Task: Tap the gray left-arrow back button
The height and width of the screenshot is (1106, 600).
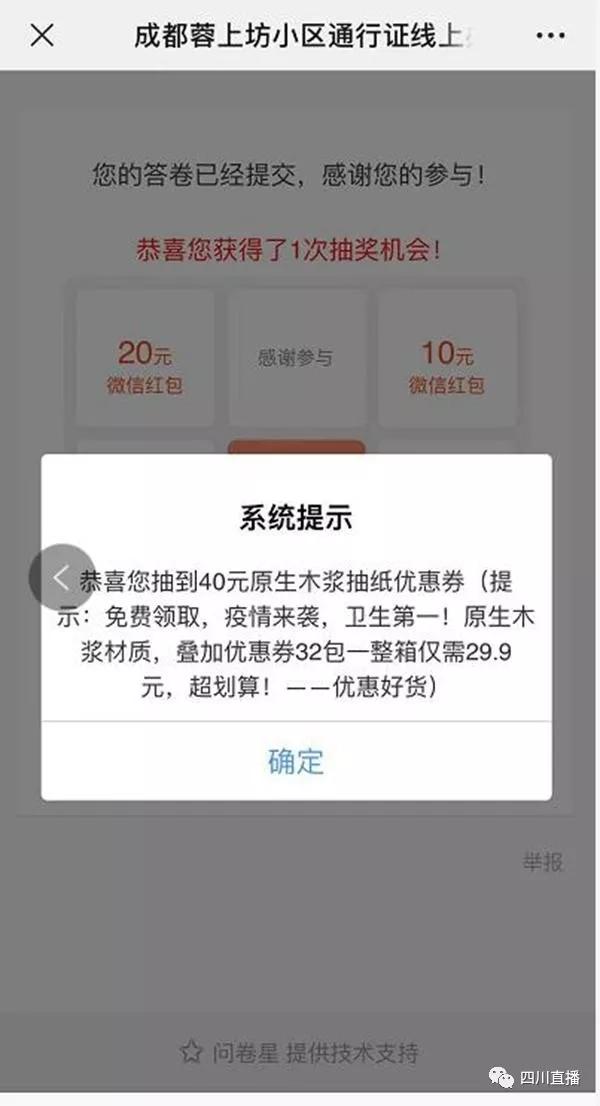Action: pyautogui.click(x=62, y=577)
